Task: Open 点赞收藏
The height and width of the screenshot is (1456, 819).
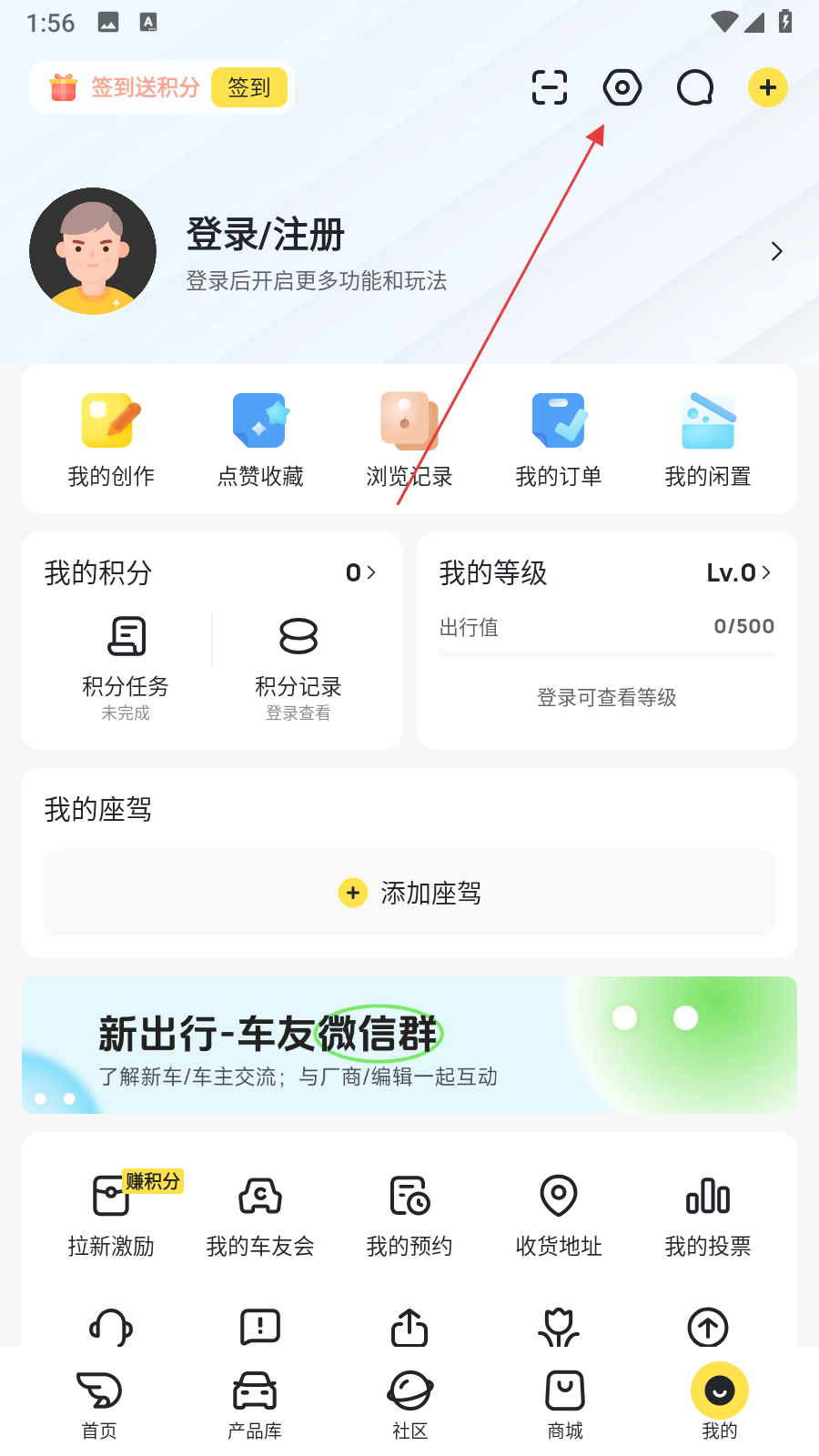Action: coord(260,439)
